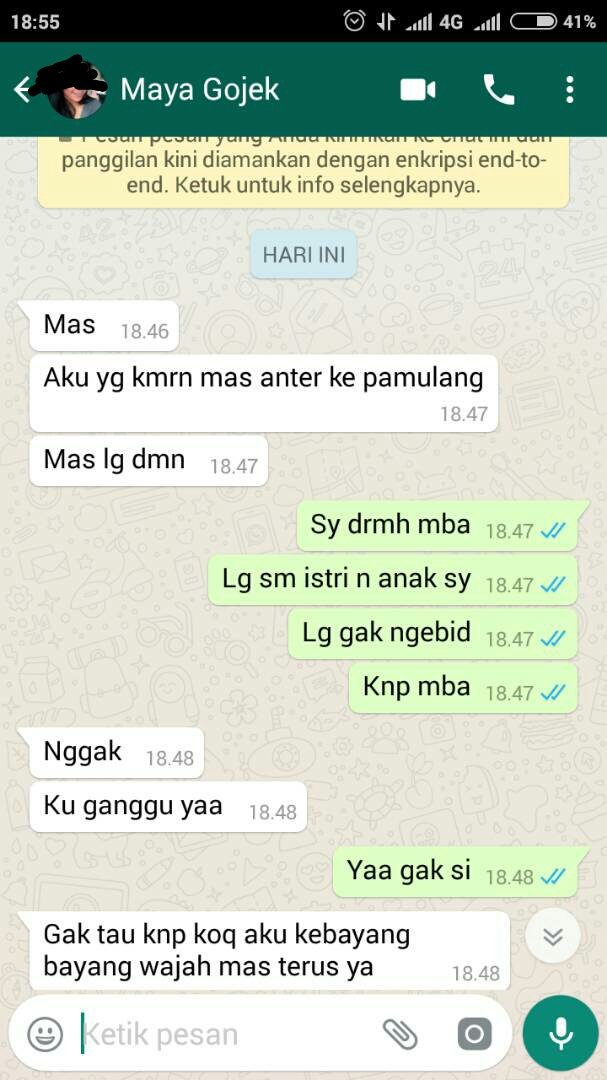The width and height of the screenshot is (607, 1080).
Task: Open Maya Gojek contact info
Action: (200, 90)
